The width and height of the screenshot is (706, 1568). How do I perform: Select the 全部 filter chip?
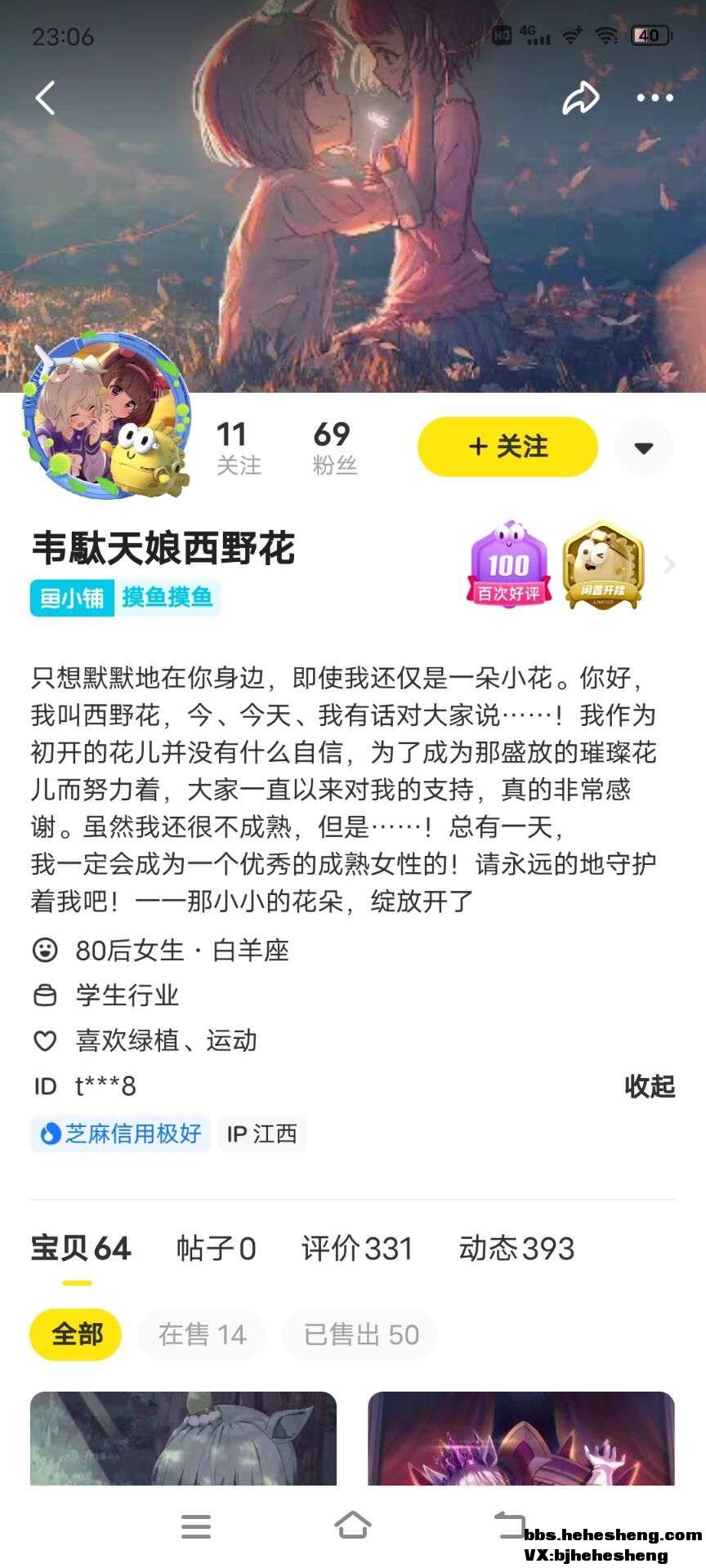76,1334
